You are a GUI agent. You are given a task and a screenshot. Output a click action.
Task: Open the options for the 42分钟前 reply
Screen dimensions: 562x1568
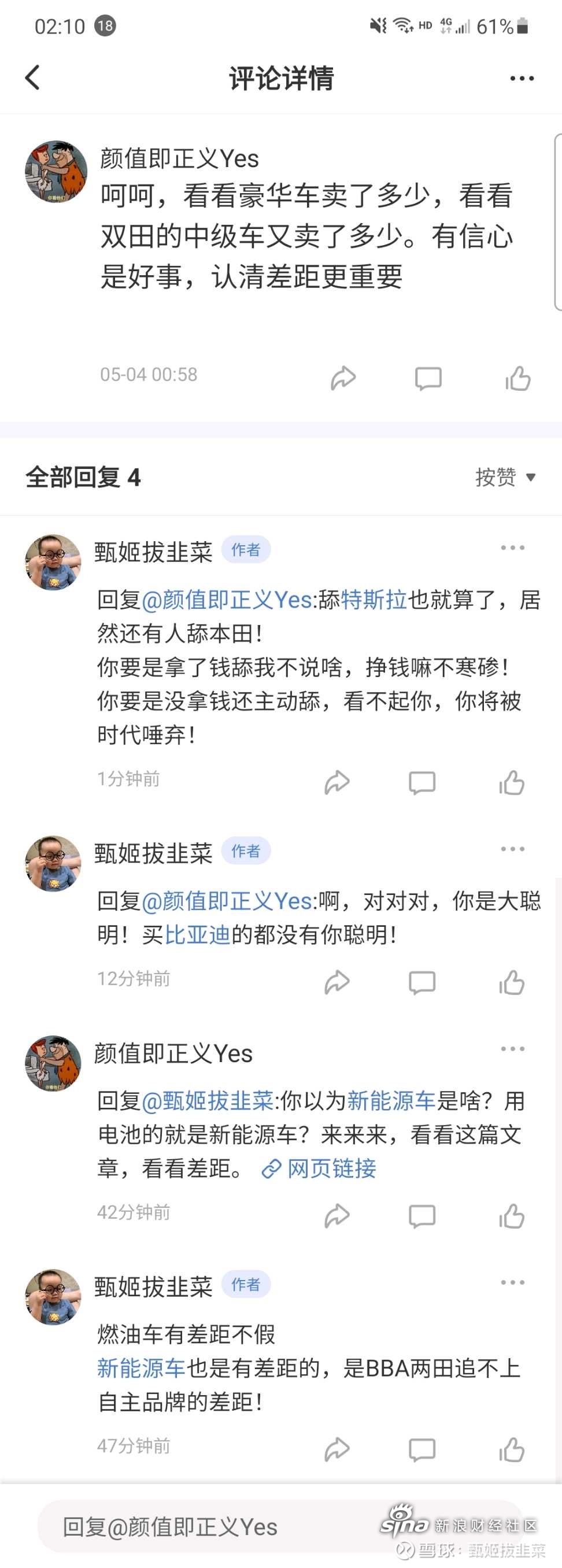tap(512, 1049)
